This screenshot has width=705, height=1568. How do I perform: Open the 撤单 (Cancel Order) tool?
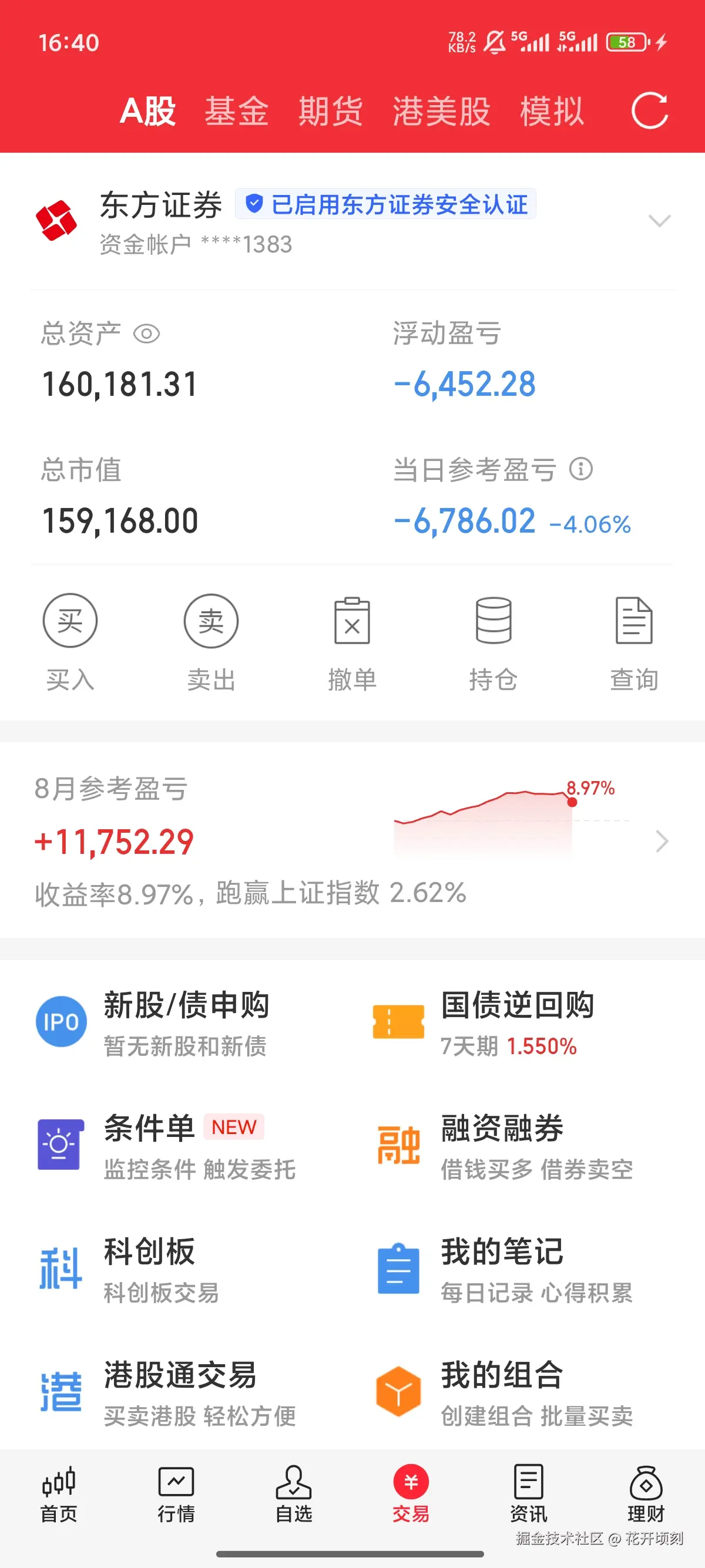pyautogui.click(x=352, y=620)
